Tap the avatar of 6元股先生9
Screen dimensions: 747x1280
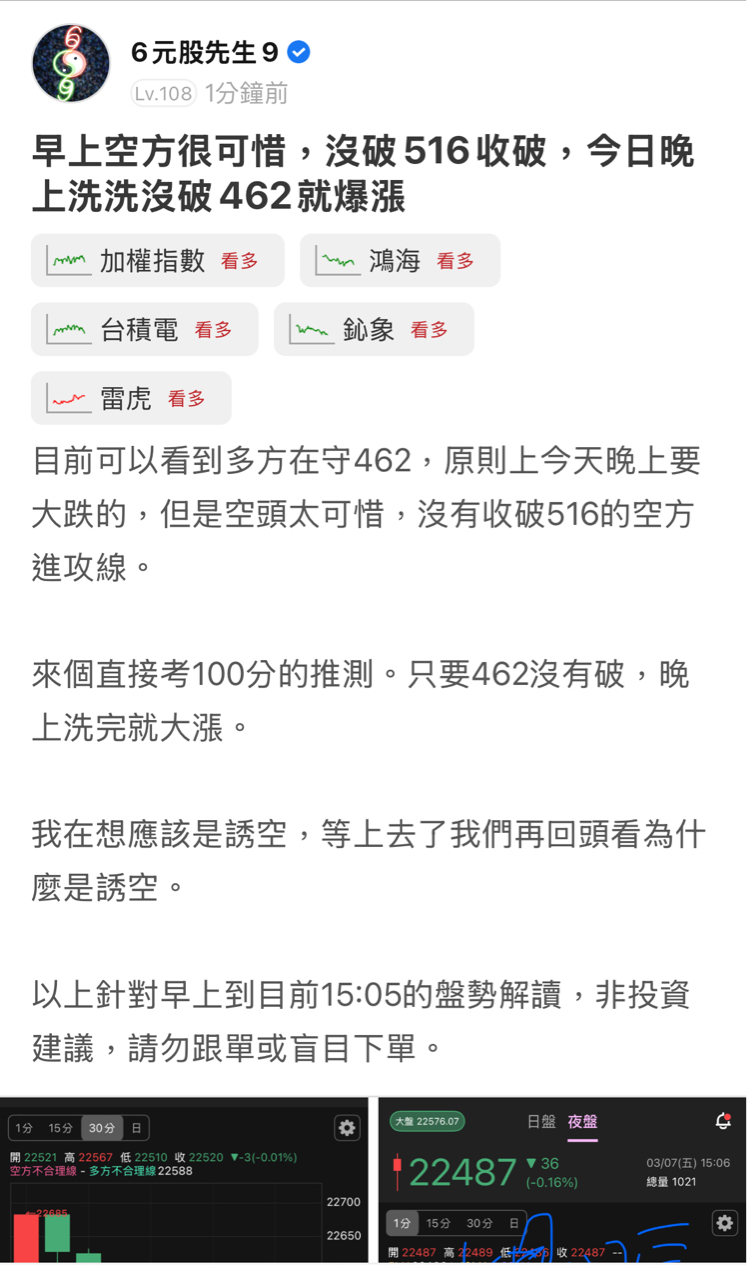(x=72, y=63)
